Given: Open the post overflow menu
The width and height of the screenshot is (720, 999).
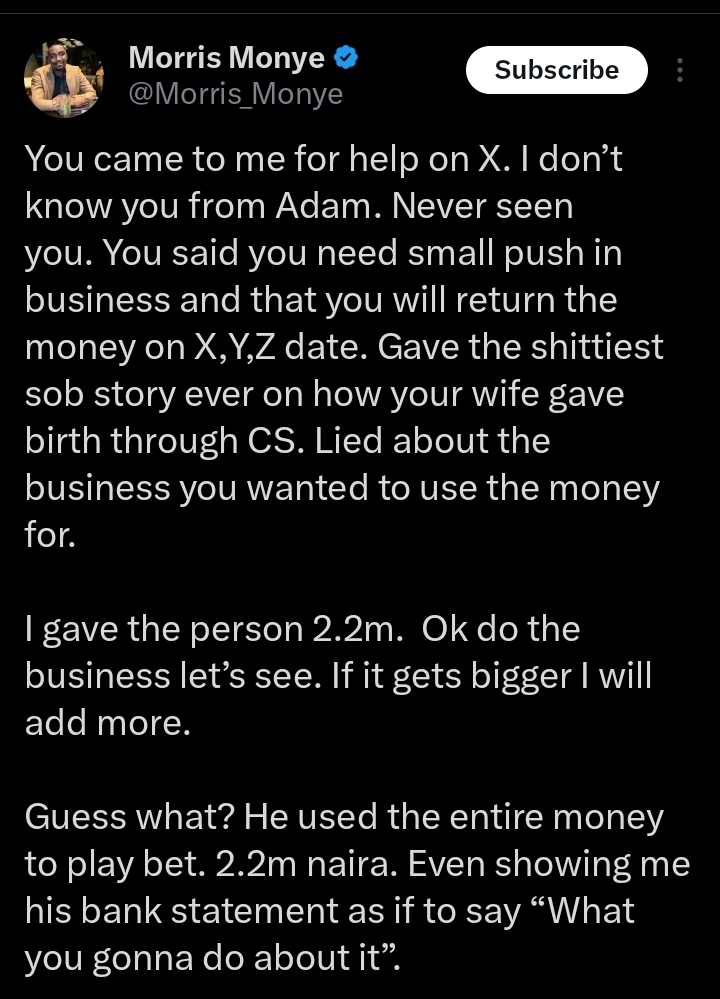Looking at the screenshot, I should [680, 70].
